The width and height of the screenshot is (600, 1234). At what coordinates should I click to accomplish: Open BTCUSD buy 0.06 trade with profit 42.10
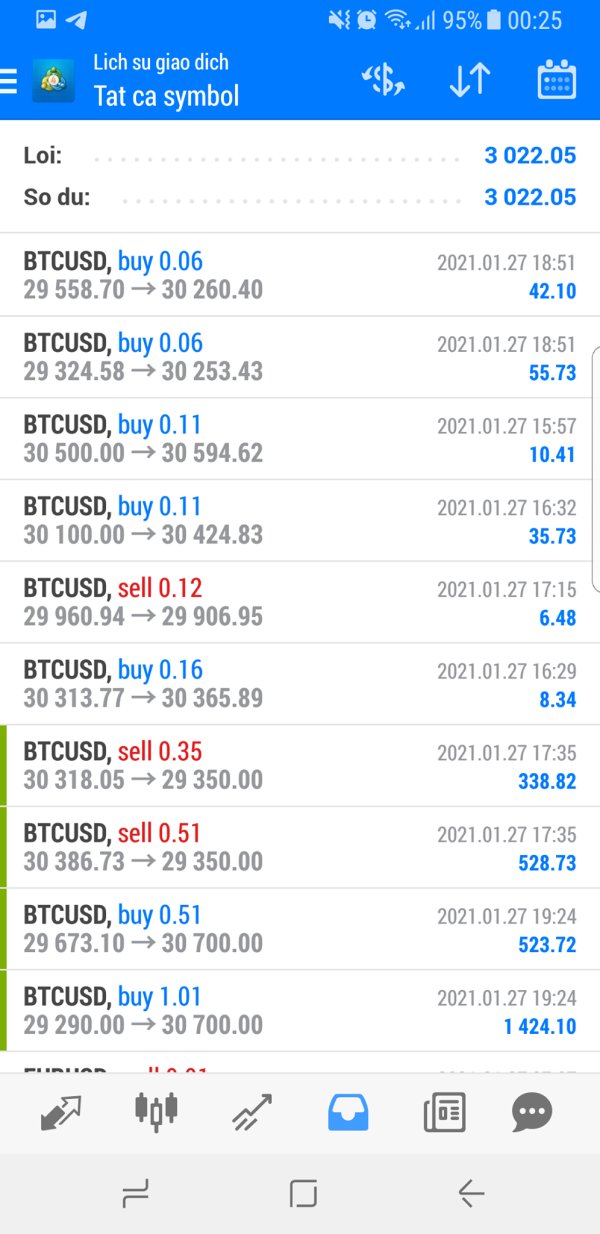[300, 275]
